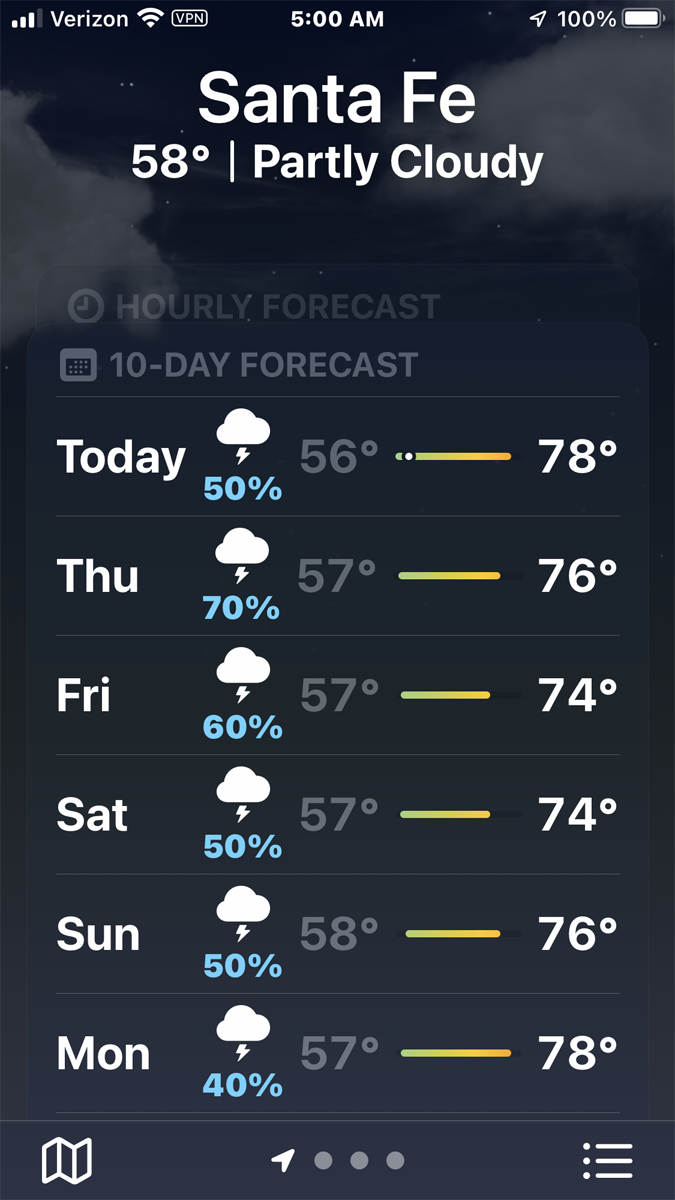Show Sunday's forecast details
The image size is (675, 1200).
point(337,933)
